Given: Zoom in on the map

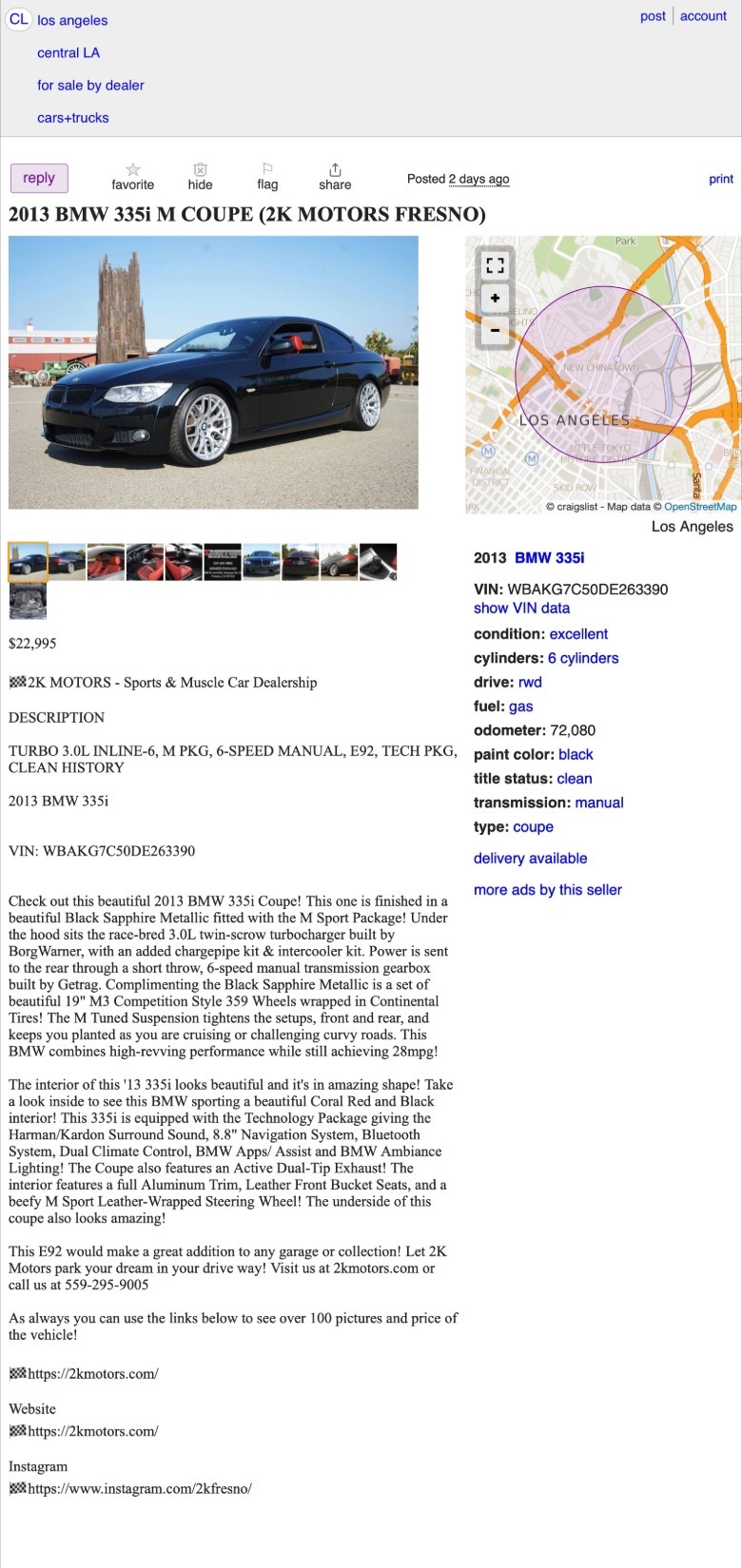Looking at the screenshot, I should [x=495, y=299].
